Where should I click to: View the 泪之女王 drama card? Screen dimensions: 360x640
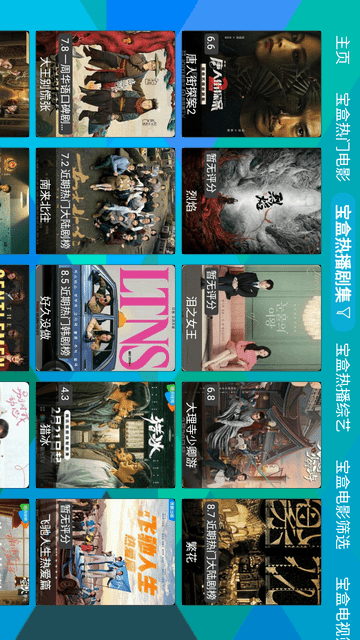pyautogui.click(x=251, y=318)
